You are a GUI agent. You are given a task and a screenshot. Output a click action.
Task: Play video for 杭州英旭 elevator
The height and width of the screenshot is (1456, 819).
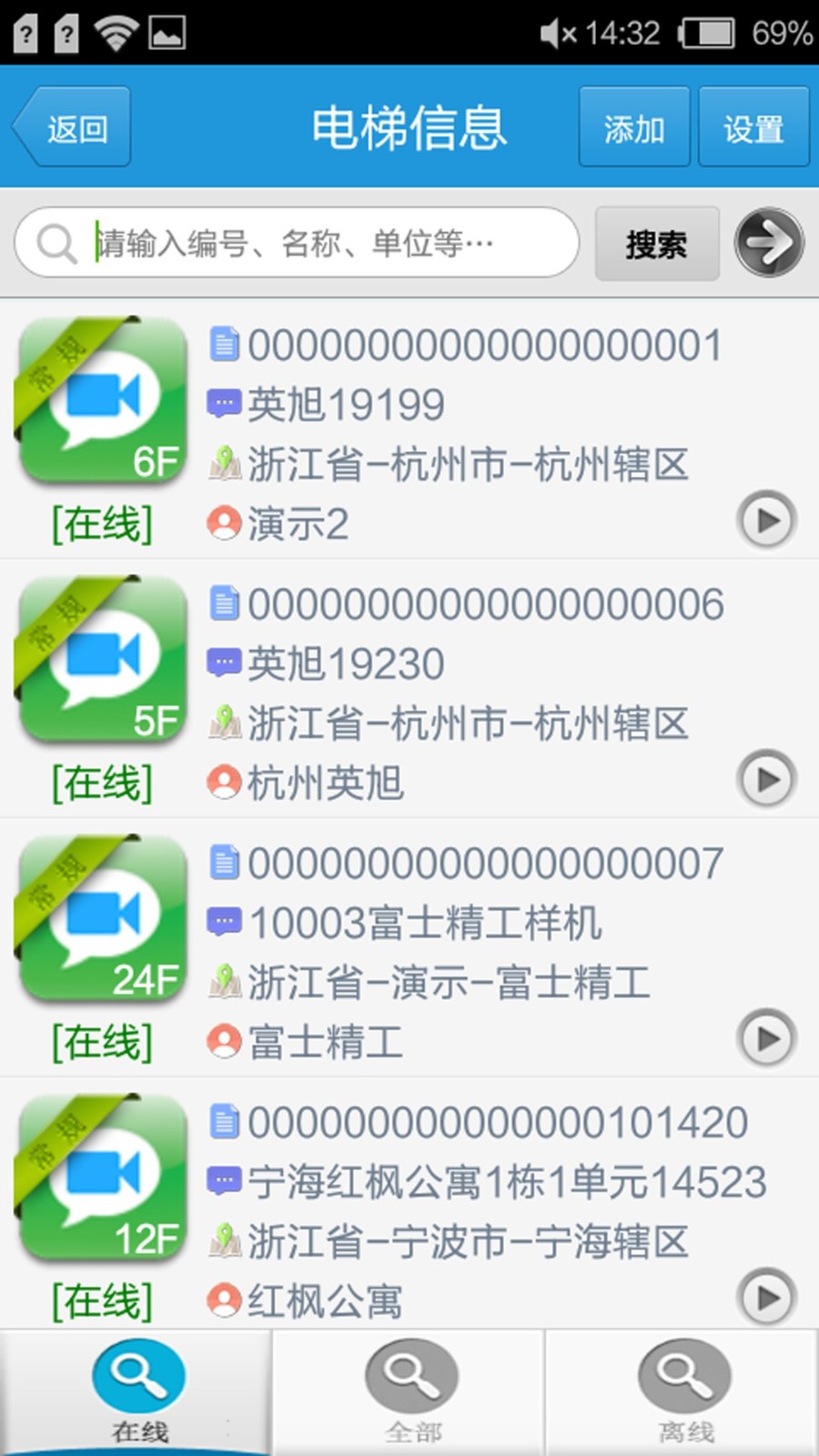tap(766, 780)
